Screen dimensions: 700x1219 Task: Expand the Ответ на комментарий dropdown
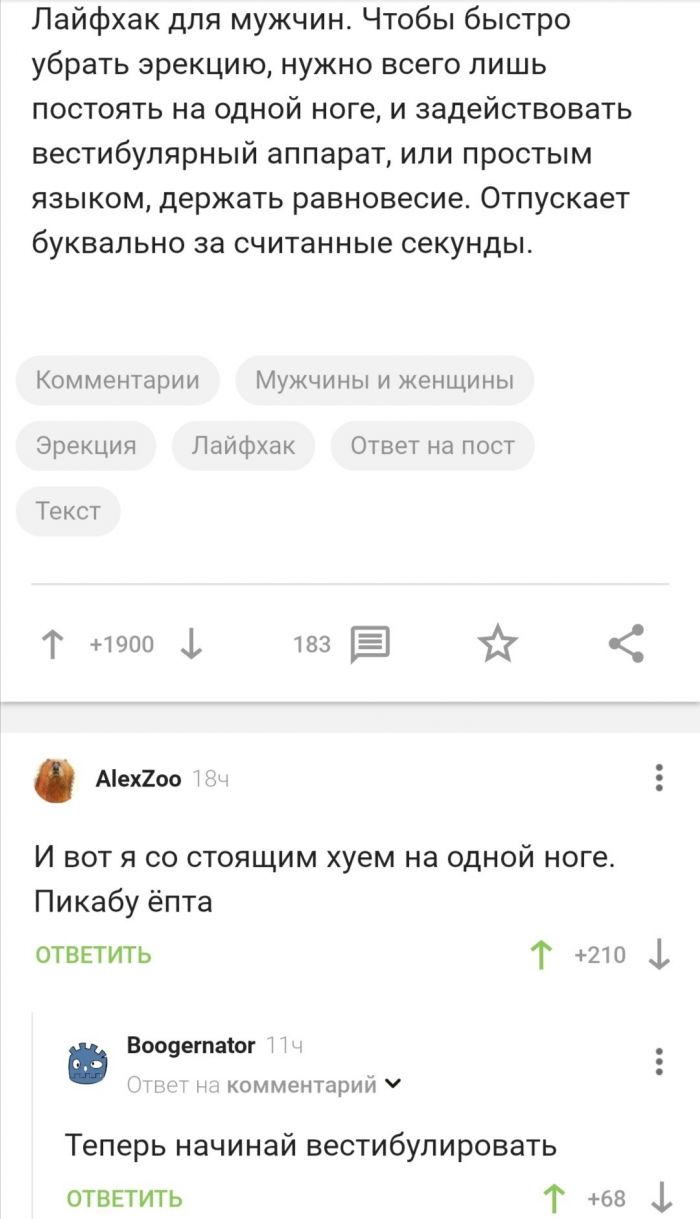(392, 1084)
